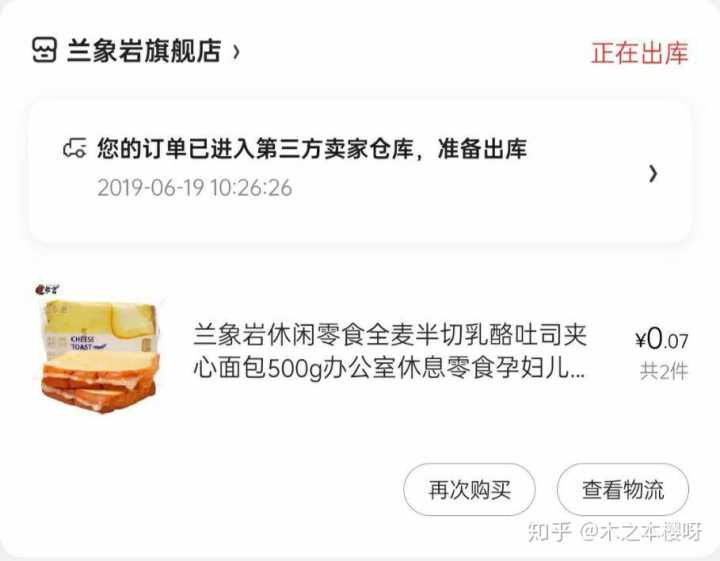Viewport: 720px width, 561px height.
Task: Tap 查看物流 to view logistics
Action: pos(623,490)
